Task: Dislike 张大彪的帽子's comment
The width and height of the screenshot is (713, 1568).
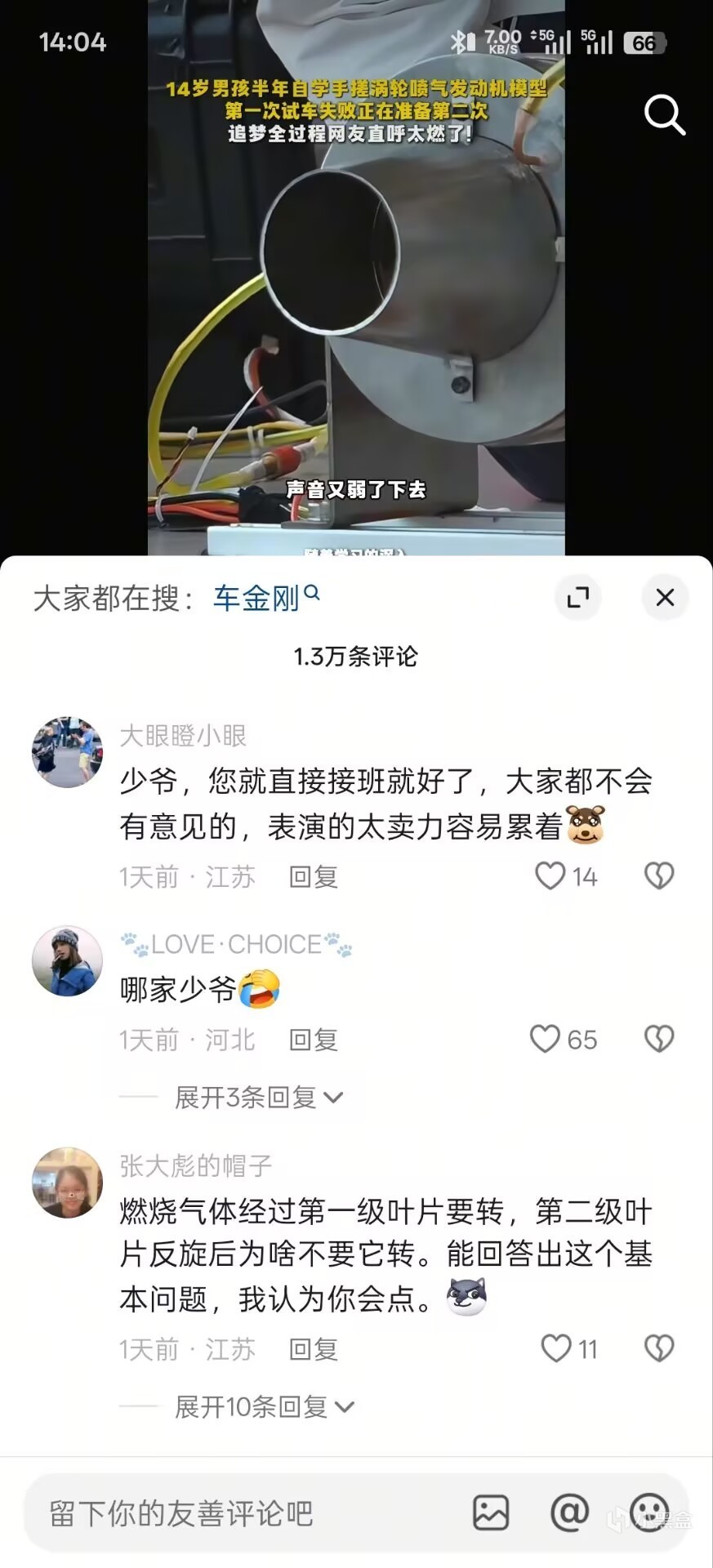Action: pos(659,1348)
